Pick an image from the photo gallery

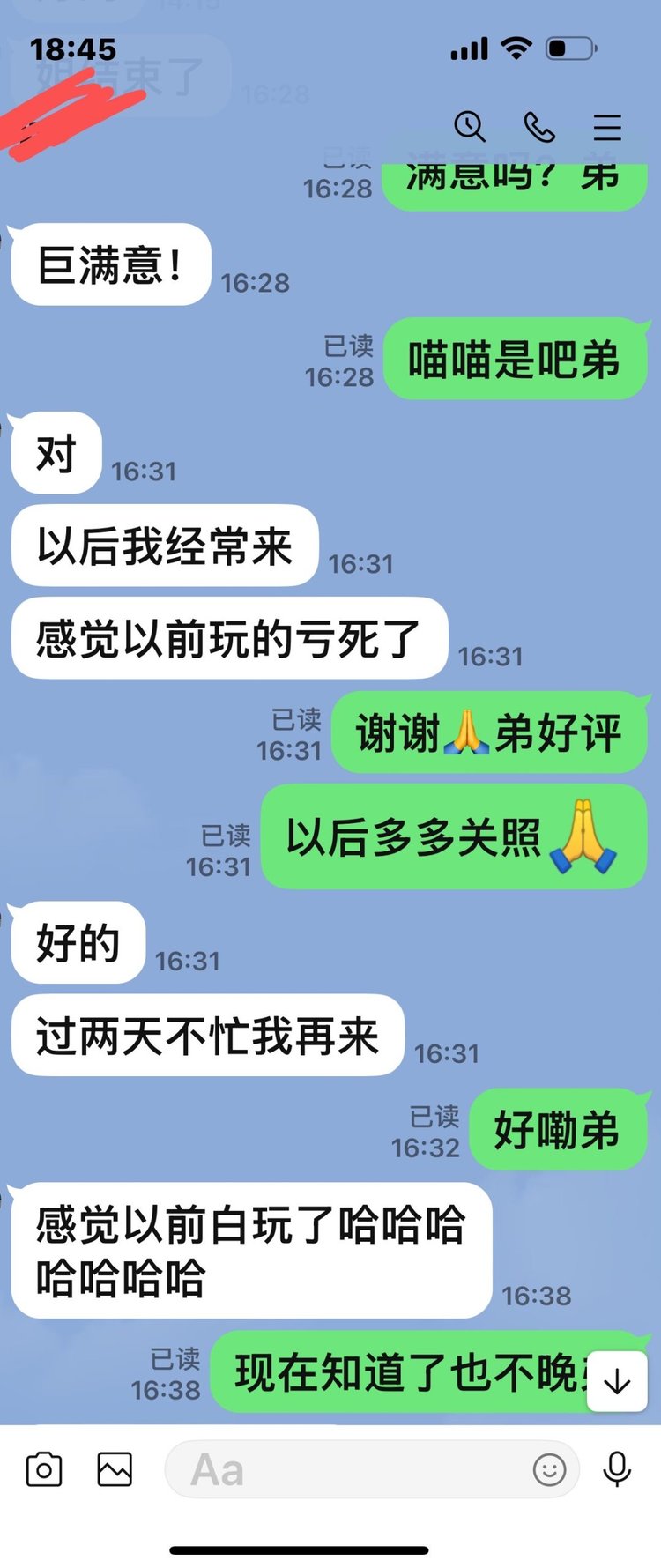[x=115, y=1469]
